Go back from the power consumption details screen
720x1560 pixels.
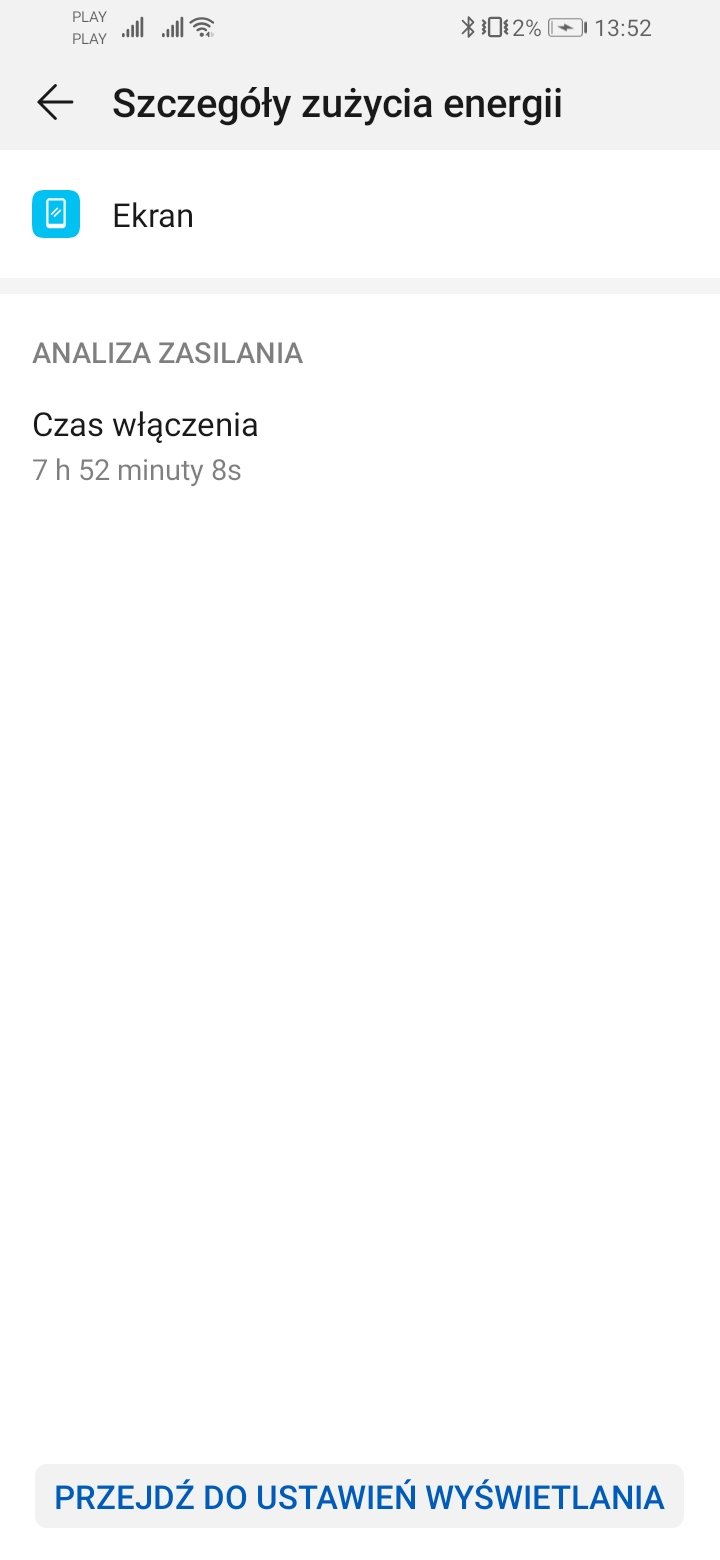click(x=55, y=102)
